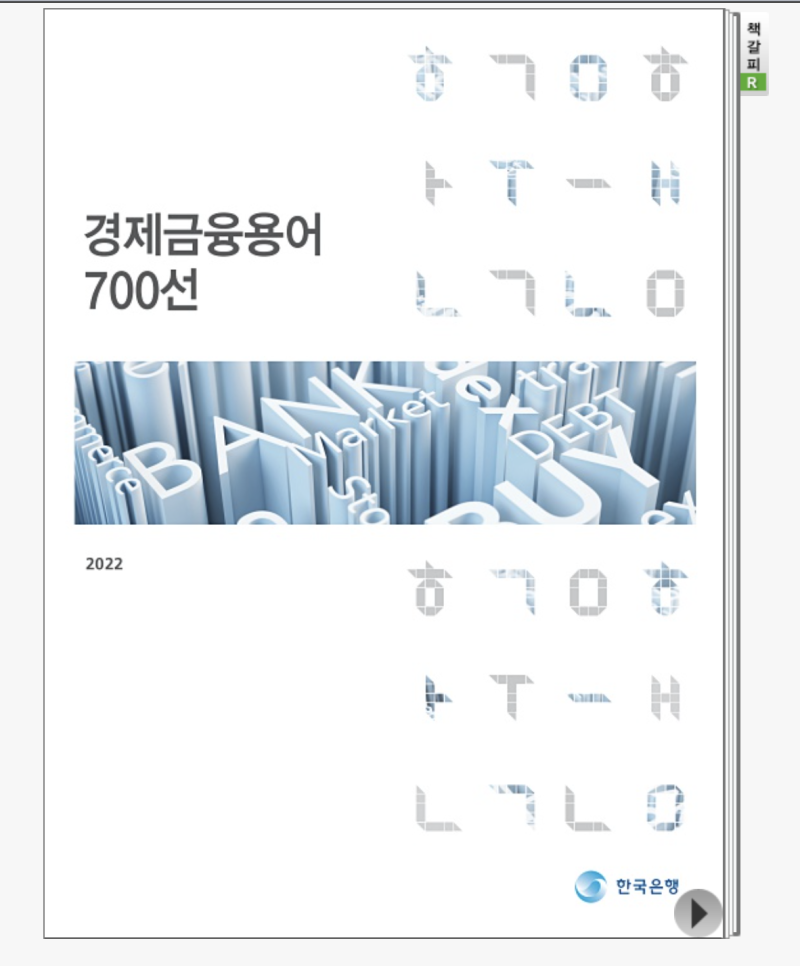Go to the next page arrow
This screenshot has width=800, height=966.
[698, 912]
